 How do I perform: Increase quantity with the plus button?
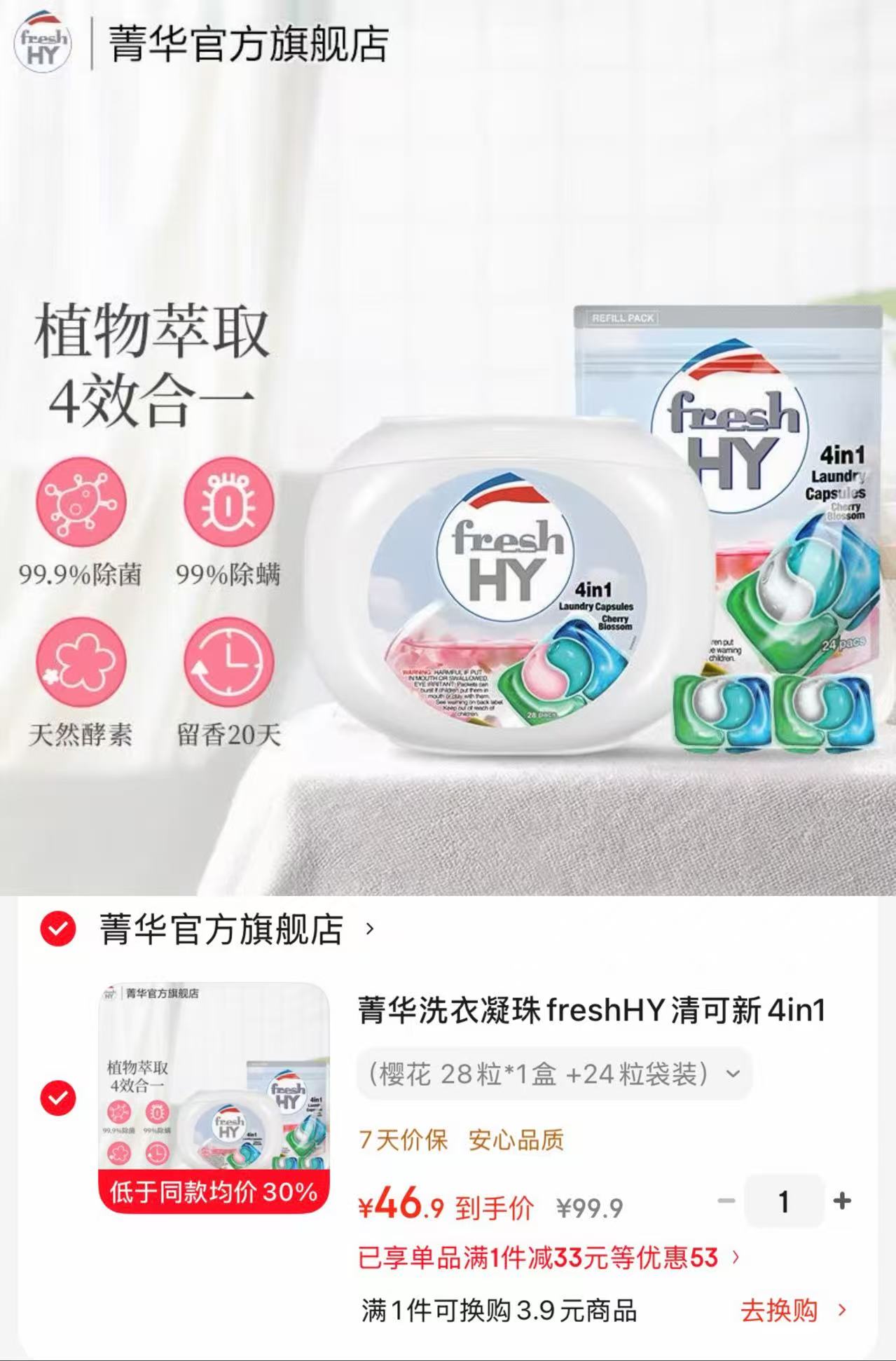tap(842, 1201)
